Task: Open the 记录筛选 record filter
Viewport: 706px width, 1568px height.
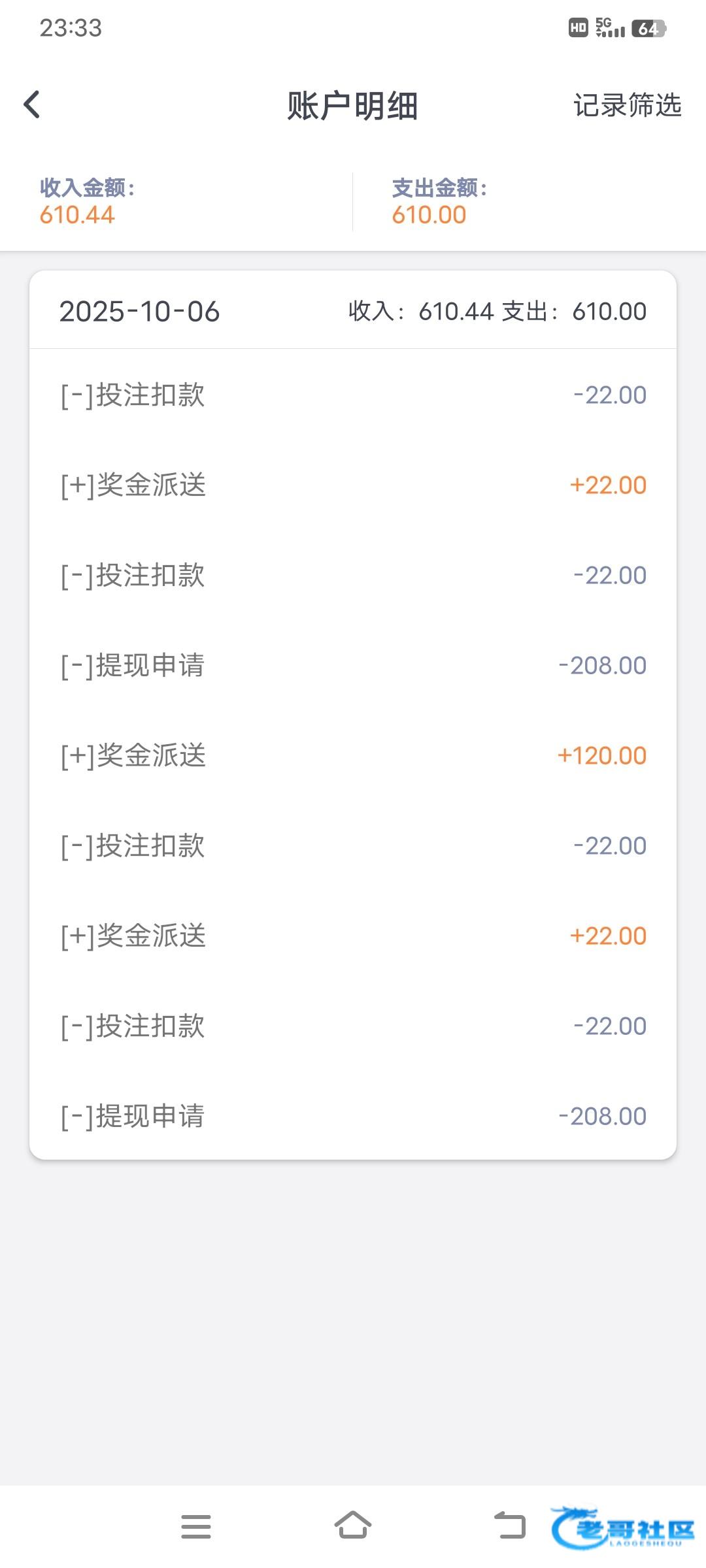Action: (627, 105)
